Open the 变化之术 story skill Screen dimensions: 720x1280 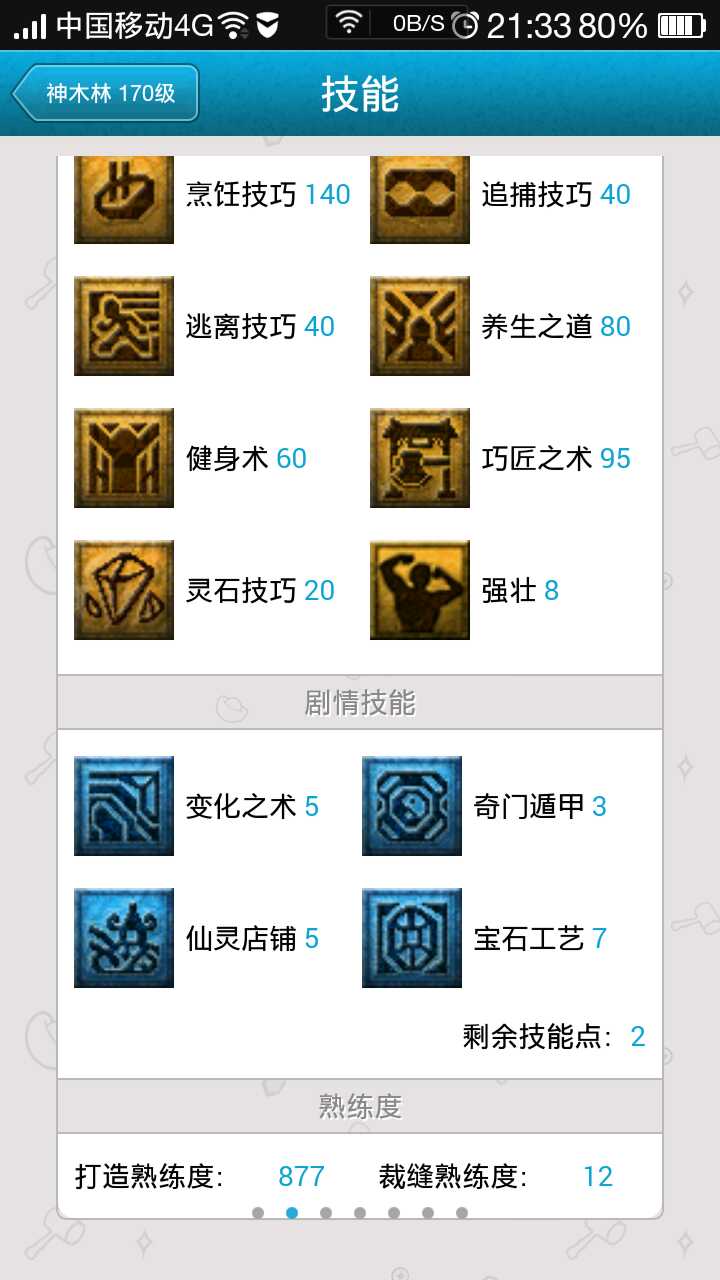(x=124, y=806)
